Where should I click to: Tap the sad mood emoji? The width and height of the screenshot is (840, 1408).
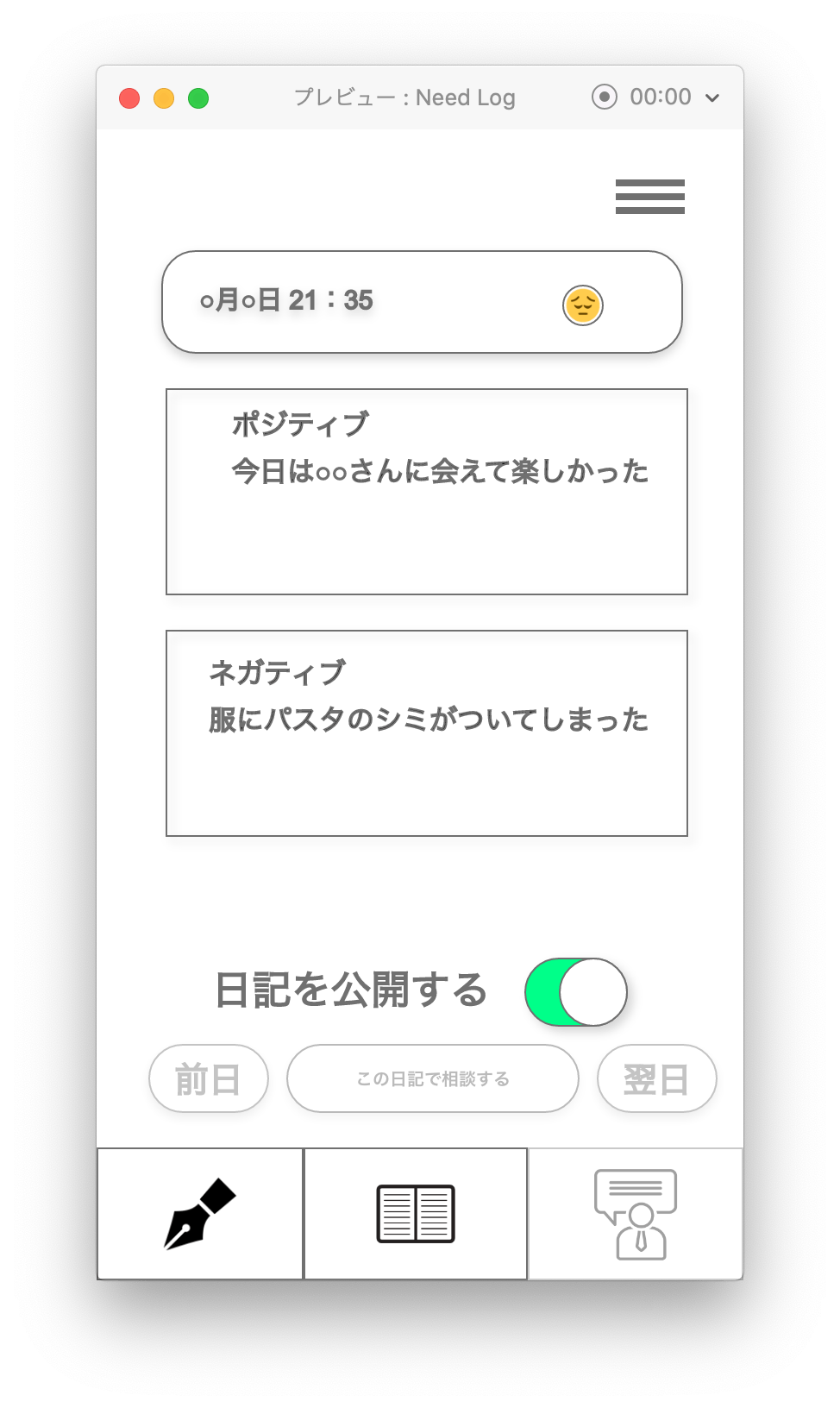(x=583, y=305)
